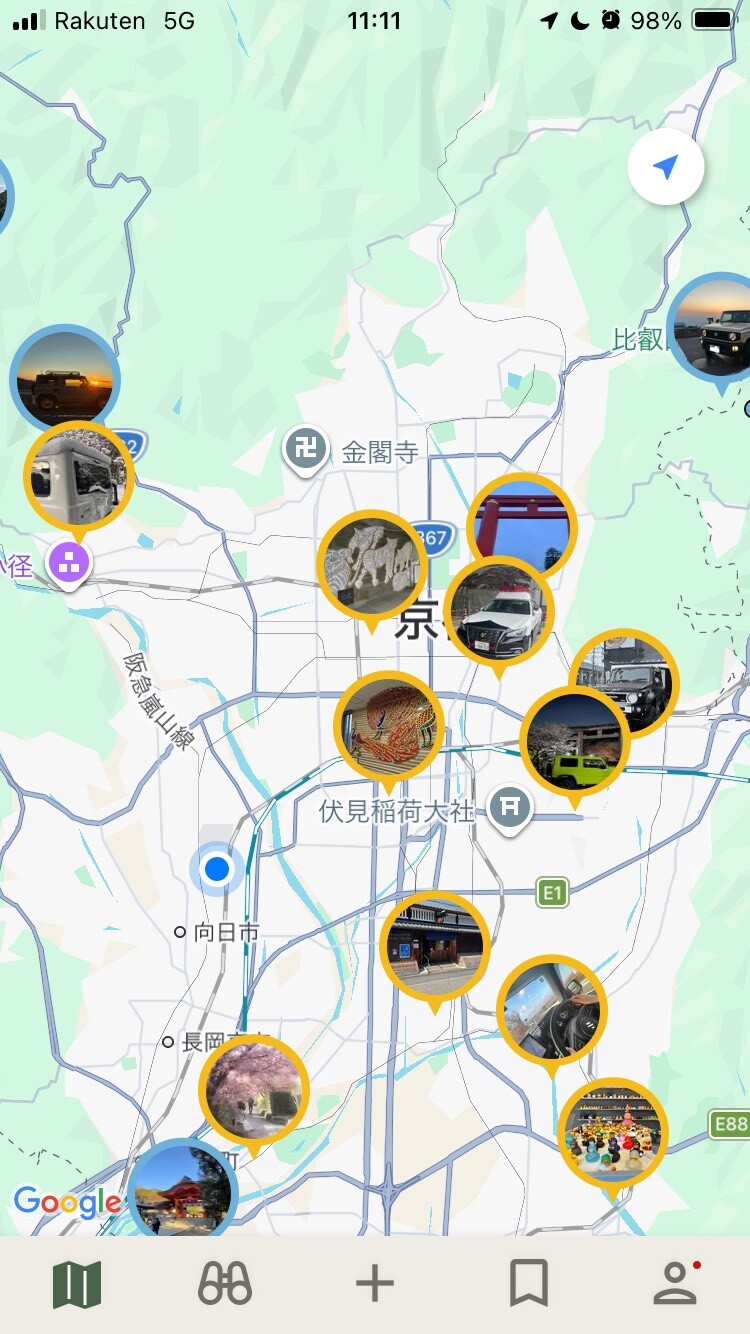Recenter the map on my location
The height and width of the screenshot is (1334, 750).
point(666,168)
